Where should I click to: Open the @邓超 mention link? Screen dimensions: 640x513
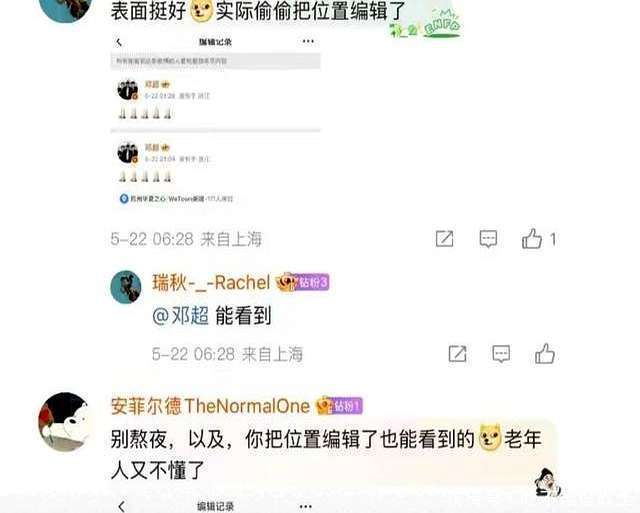tap(180, 316)
